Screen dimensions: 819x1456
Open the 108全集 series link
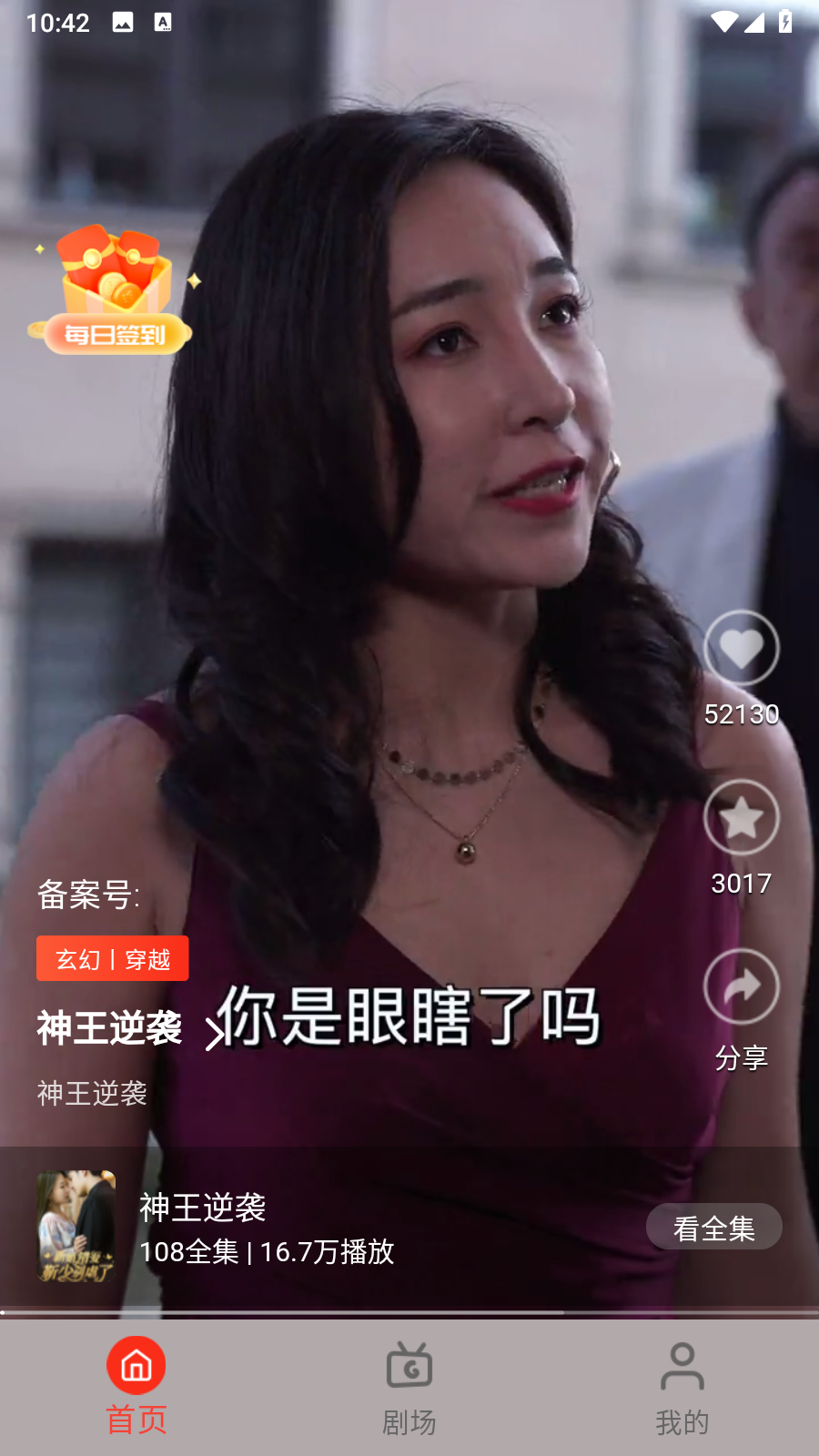pyautogui.click(x=264, y=1253)
